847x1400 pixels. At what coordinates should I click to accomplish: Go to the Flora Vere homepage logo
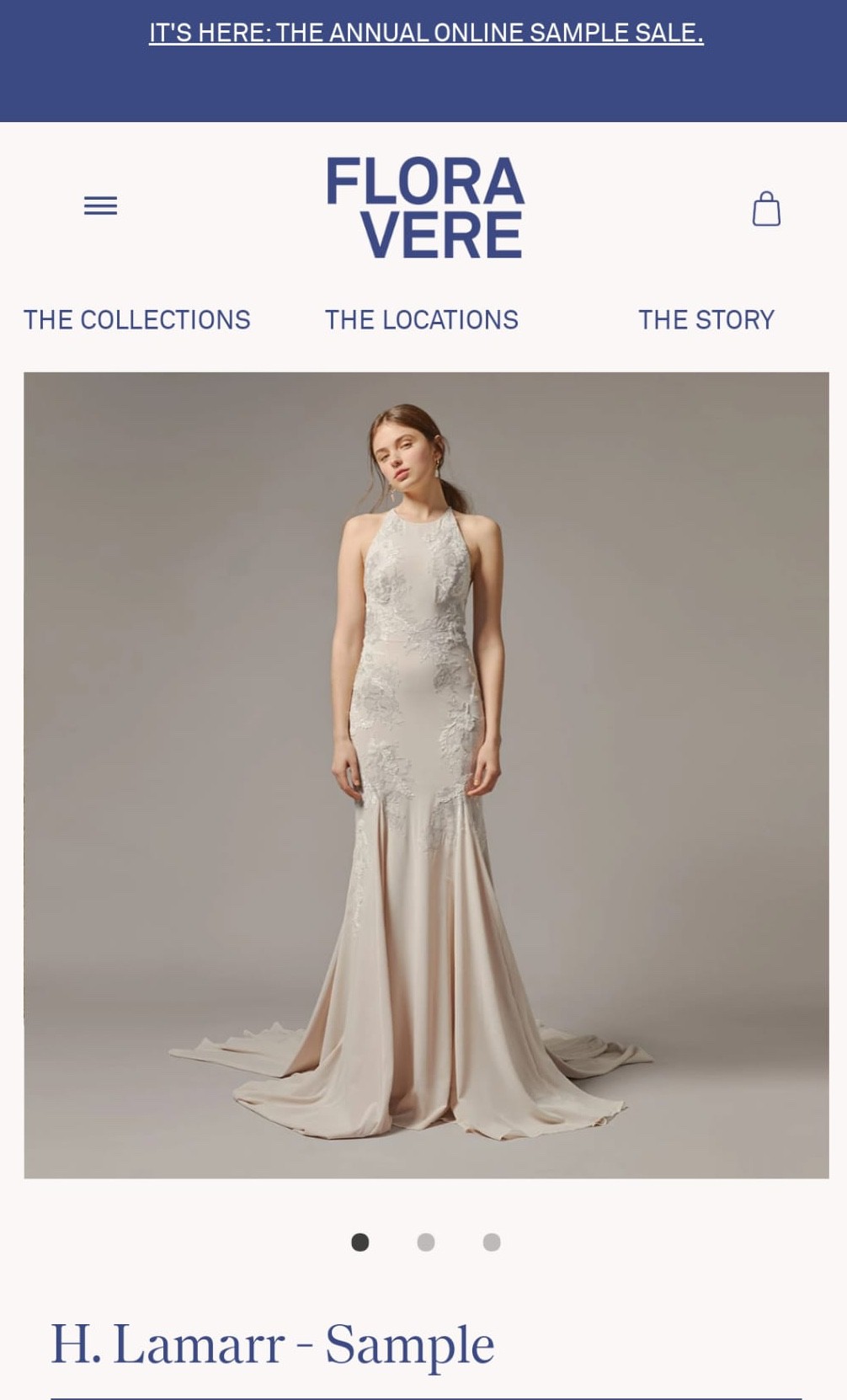425,207
